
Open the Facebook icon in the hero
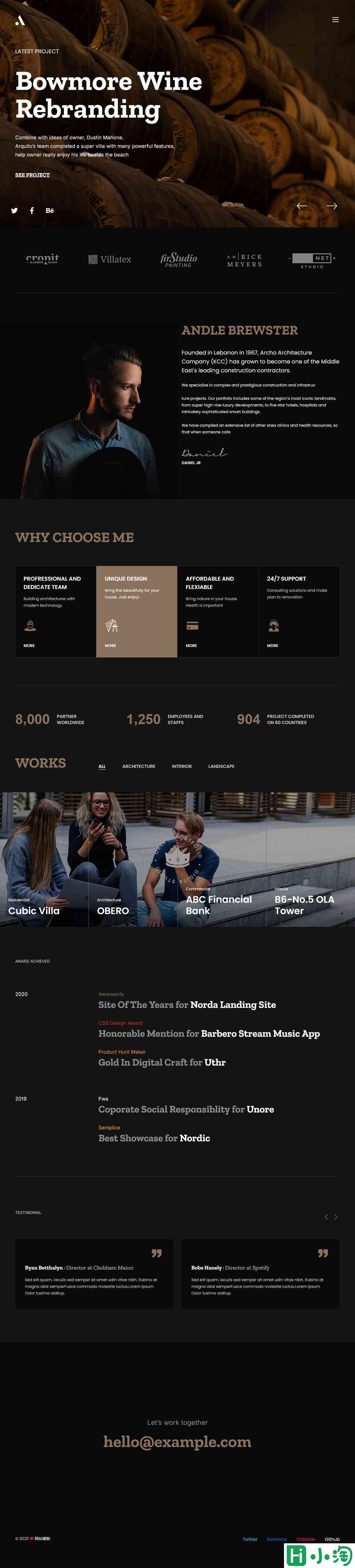coord(32,211)
